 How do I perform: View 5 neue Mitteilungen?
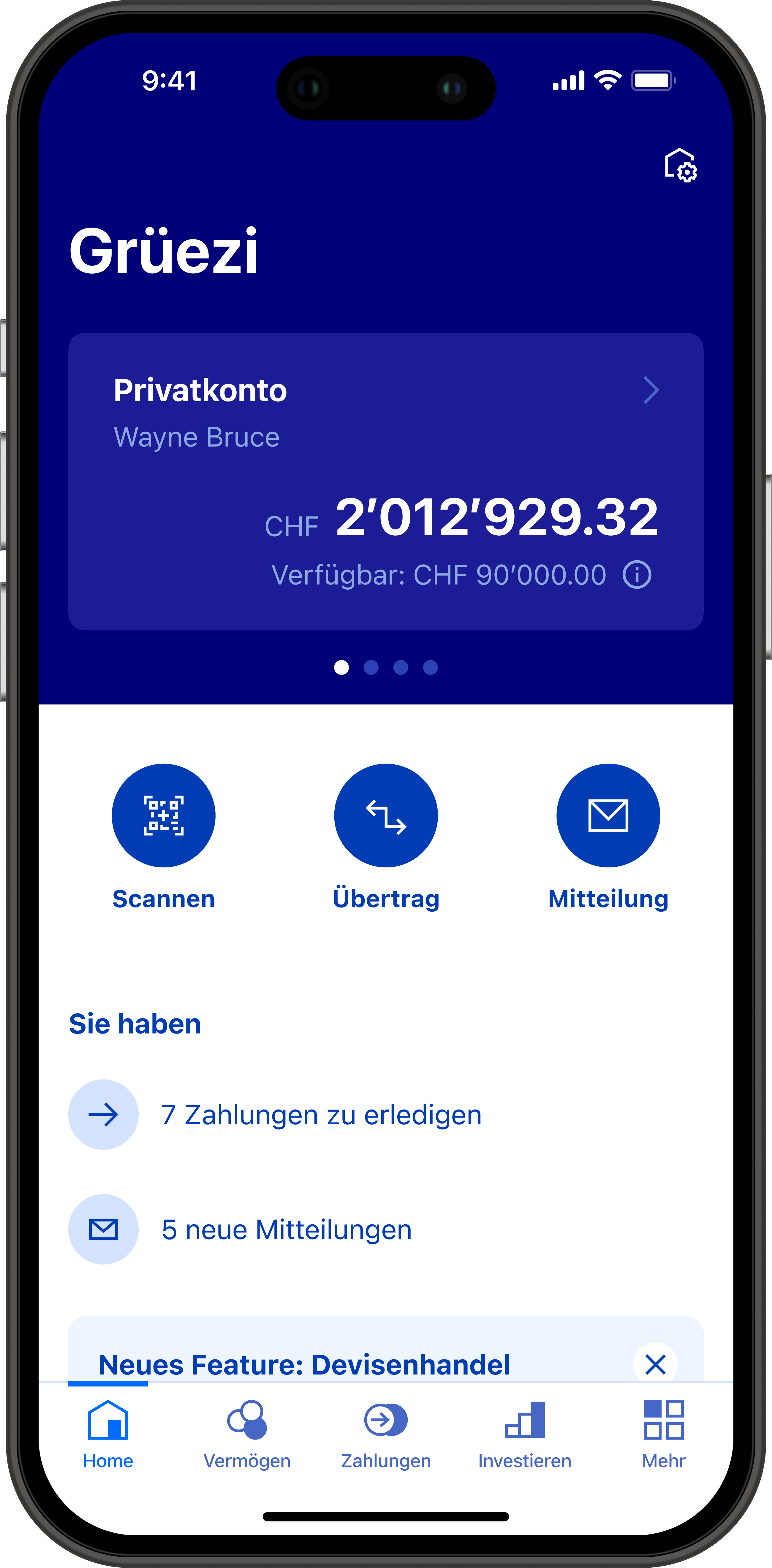(x=286, y=1230)
